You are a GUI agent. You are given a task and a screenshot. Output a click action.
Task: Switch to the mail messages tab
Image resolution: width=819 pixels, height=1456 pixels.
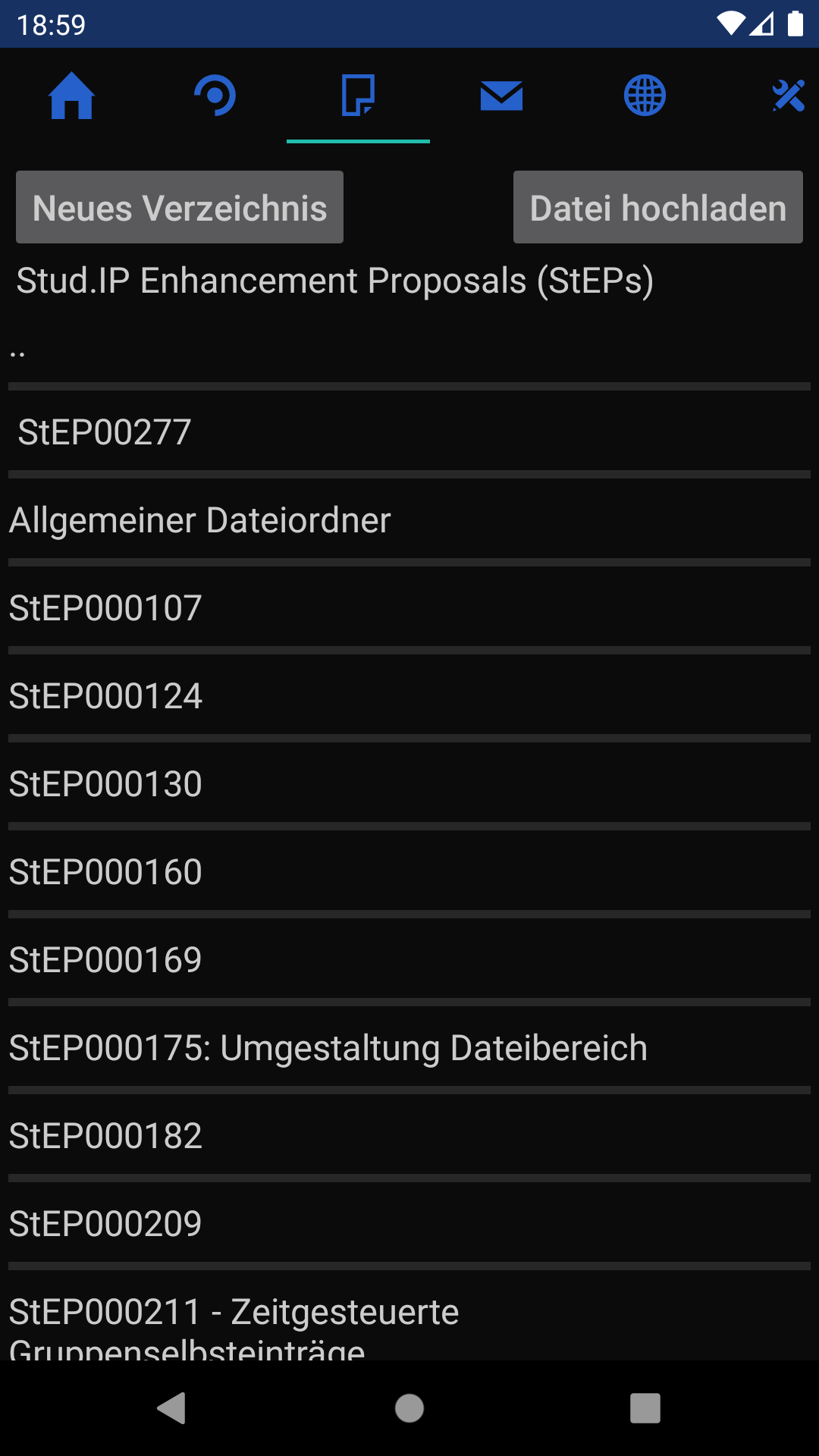(501, 96)
